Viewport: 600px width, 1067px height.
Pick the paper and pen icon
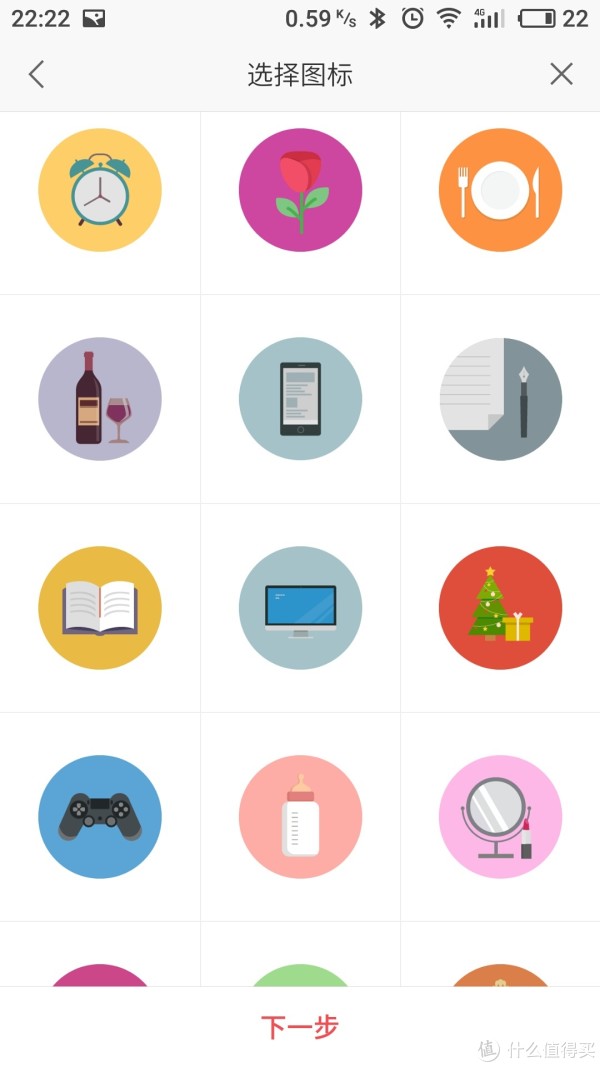[500, 399]
